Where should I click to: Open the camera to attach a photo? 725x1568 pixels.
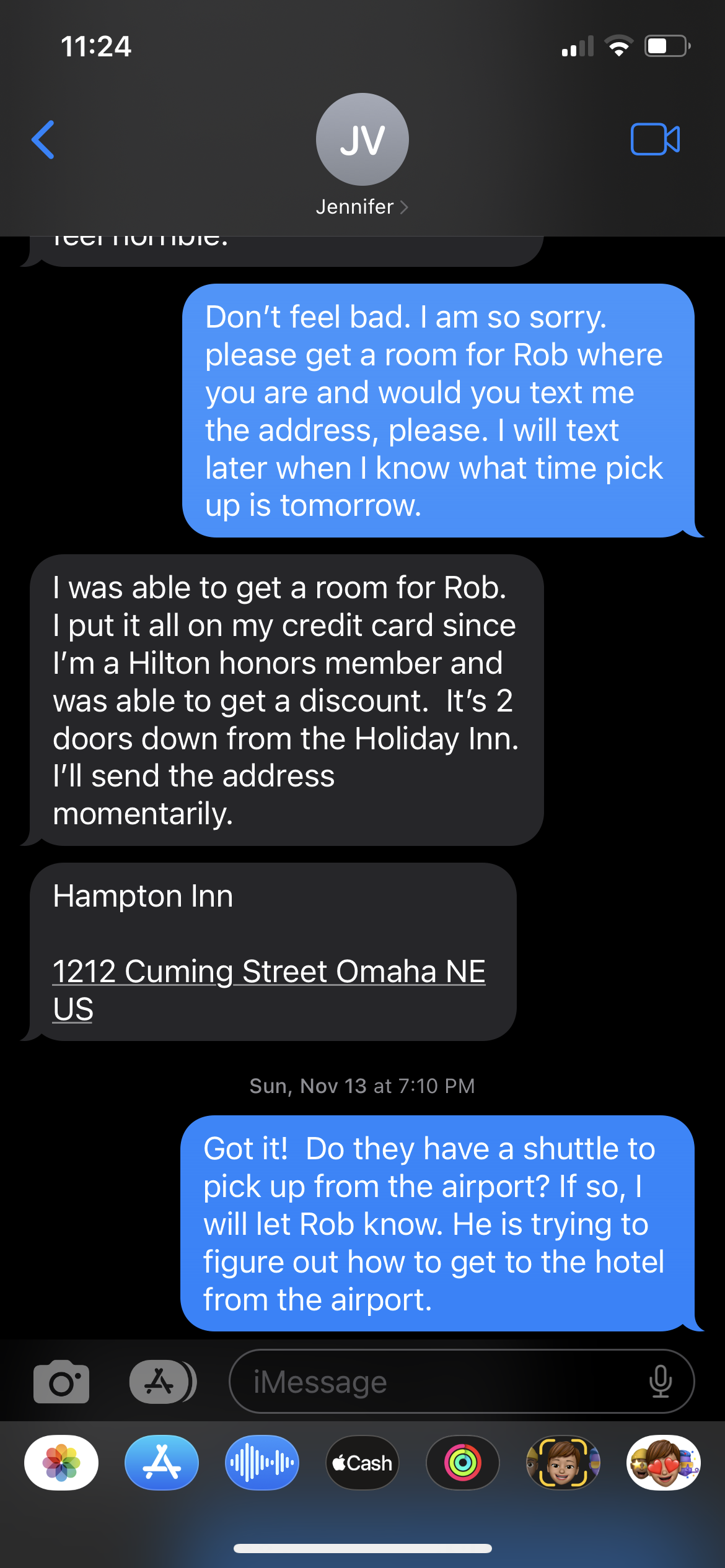tap(61, 1382)
